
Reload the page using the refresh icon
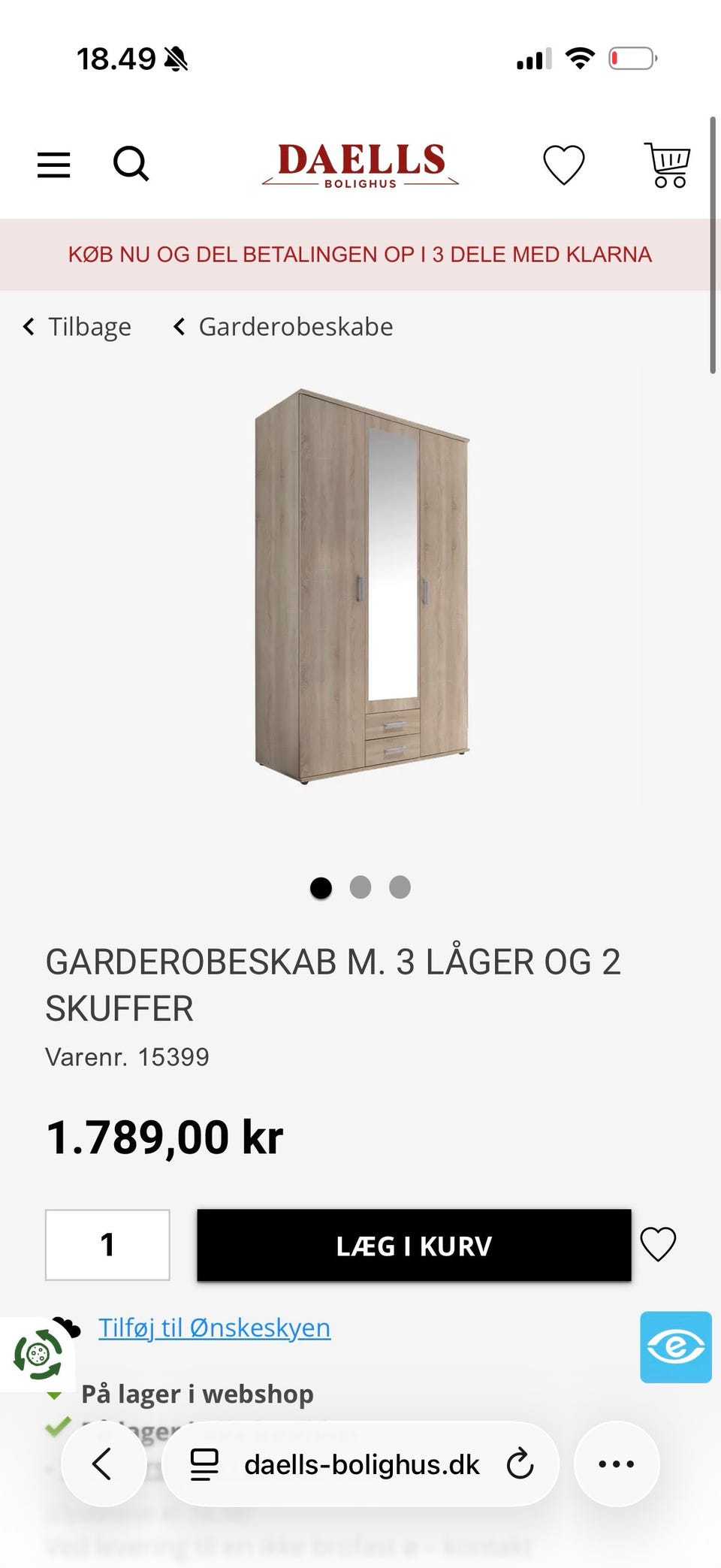520,1464
